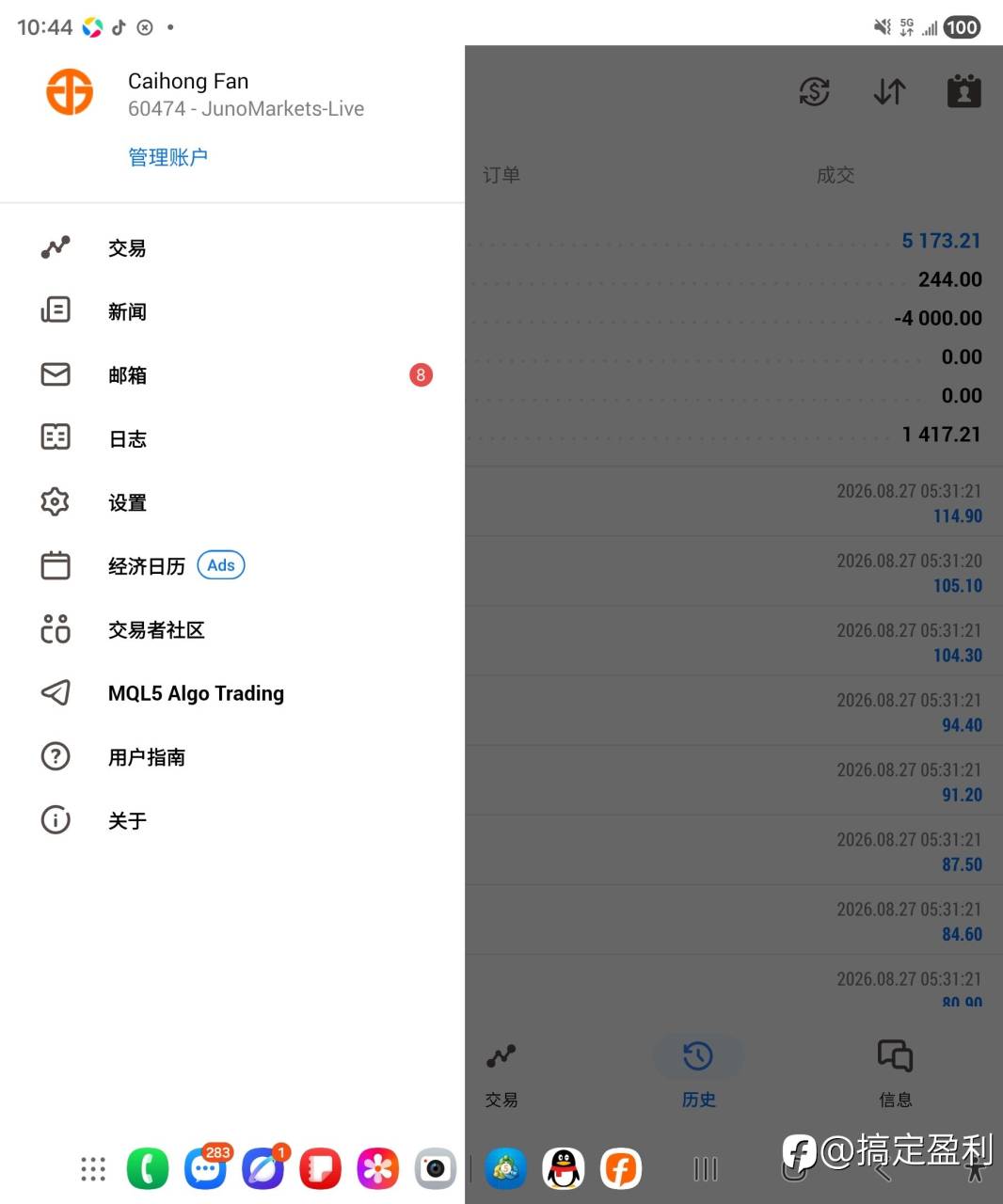
Task: Open 用户指南 help item
Action: pos(232,757)
